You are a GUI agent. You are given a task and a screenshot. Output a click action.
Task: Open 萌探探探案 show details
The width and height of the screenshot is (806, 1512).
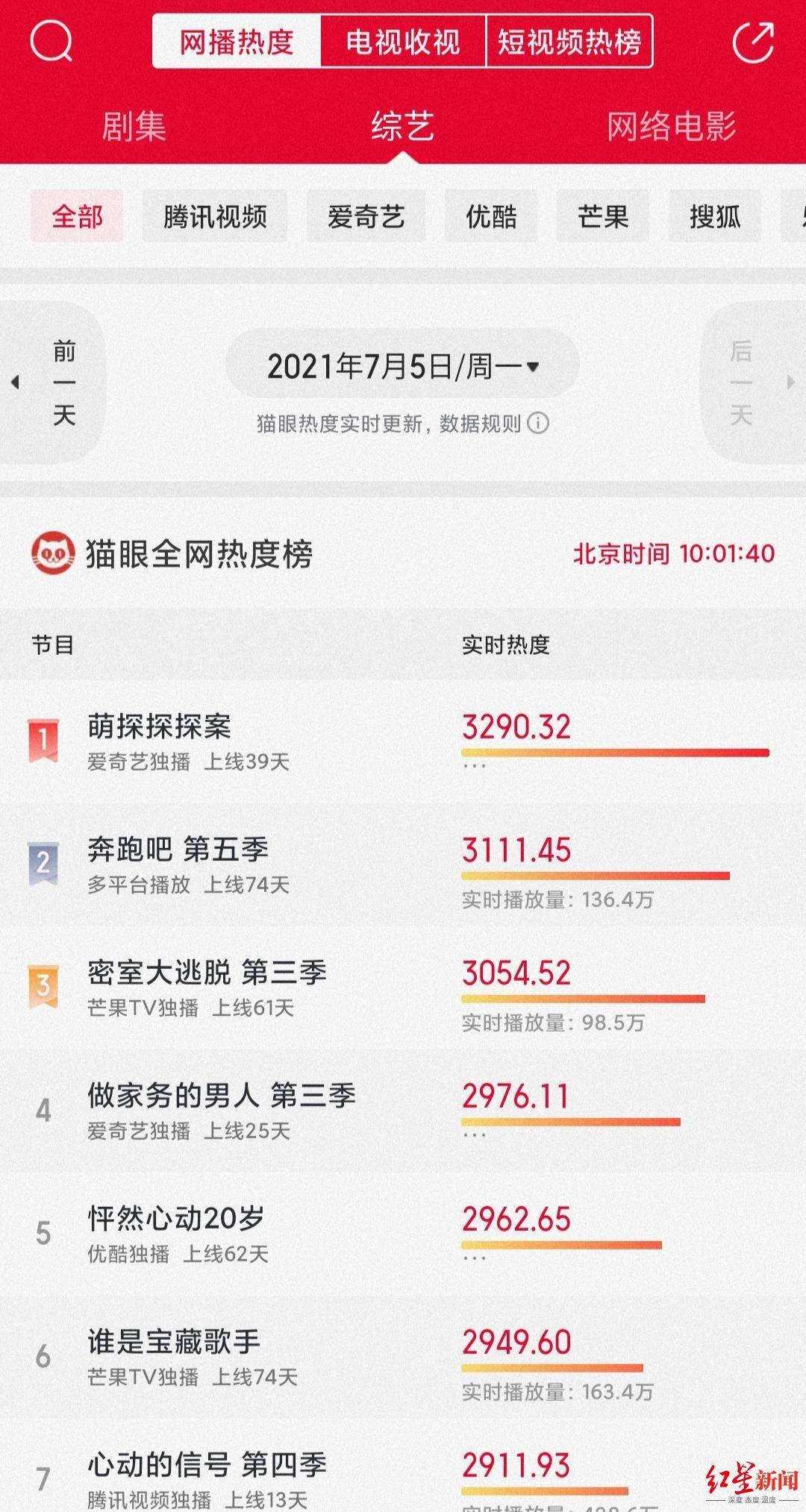tap(403, 741)
